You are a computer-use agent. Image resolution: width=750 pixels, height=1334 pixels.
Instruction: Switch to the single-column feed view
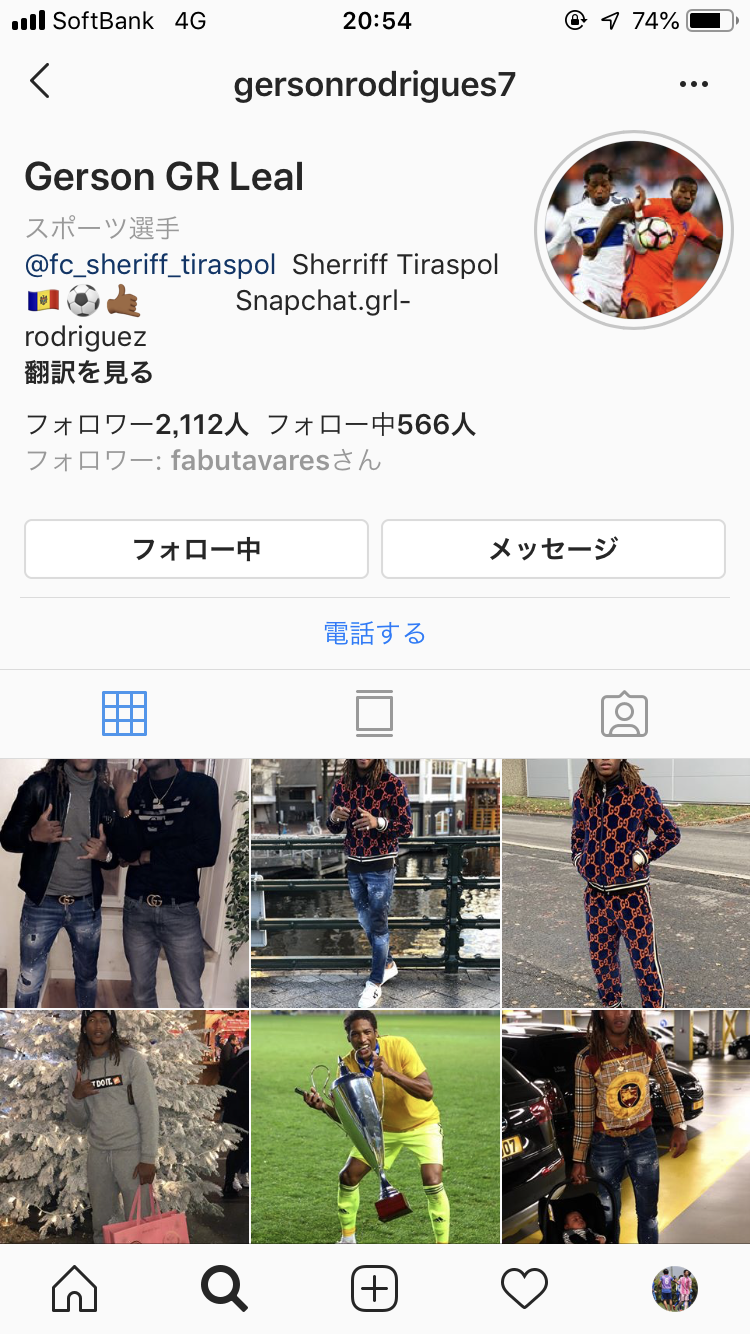tap(374, 714)
